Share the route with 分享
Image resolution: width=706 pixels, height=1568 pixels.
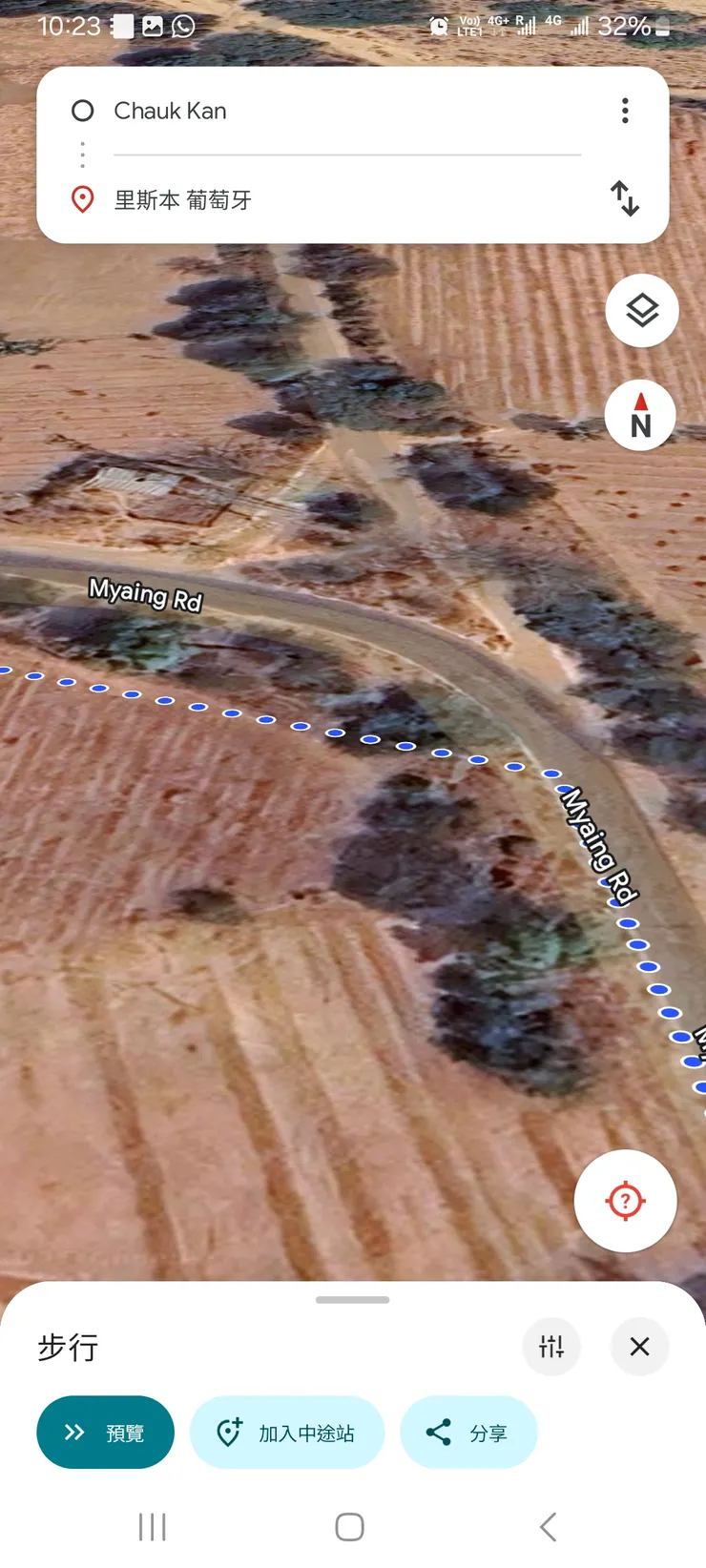click(468, 1433)
